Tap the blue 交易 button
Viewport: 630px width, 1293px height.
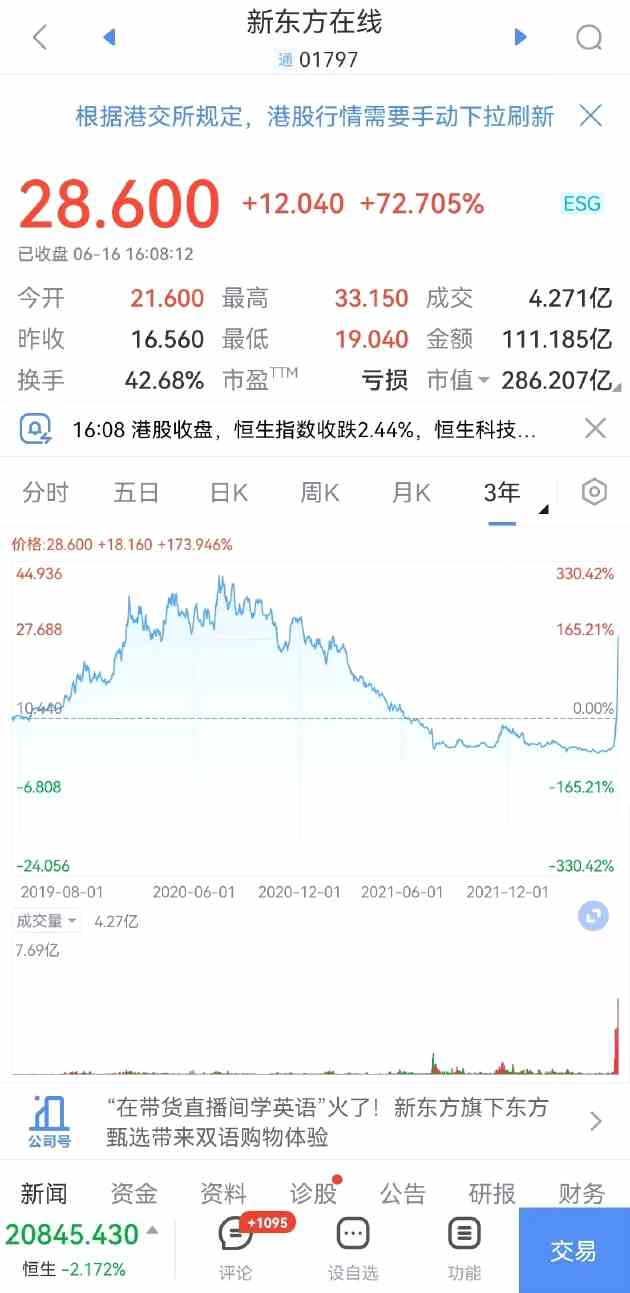pyautogui.click(x=573, y=1250)
